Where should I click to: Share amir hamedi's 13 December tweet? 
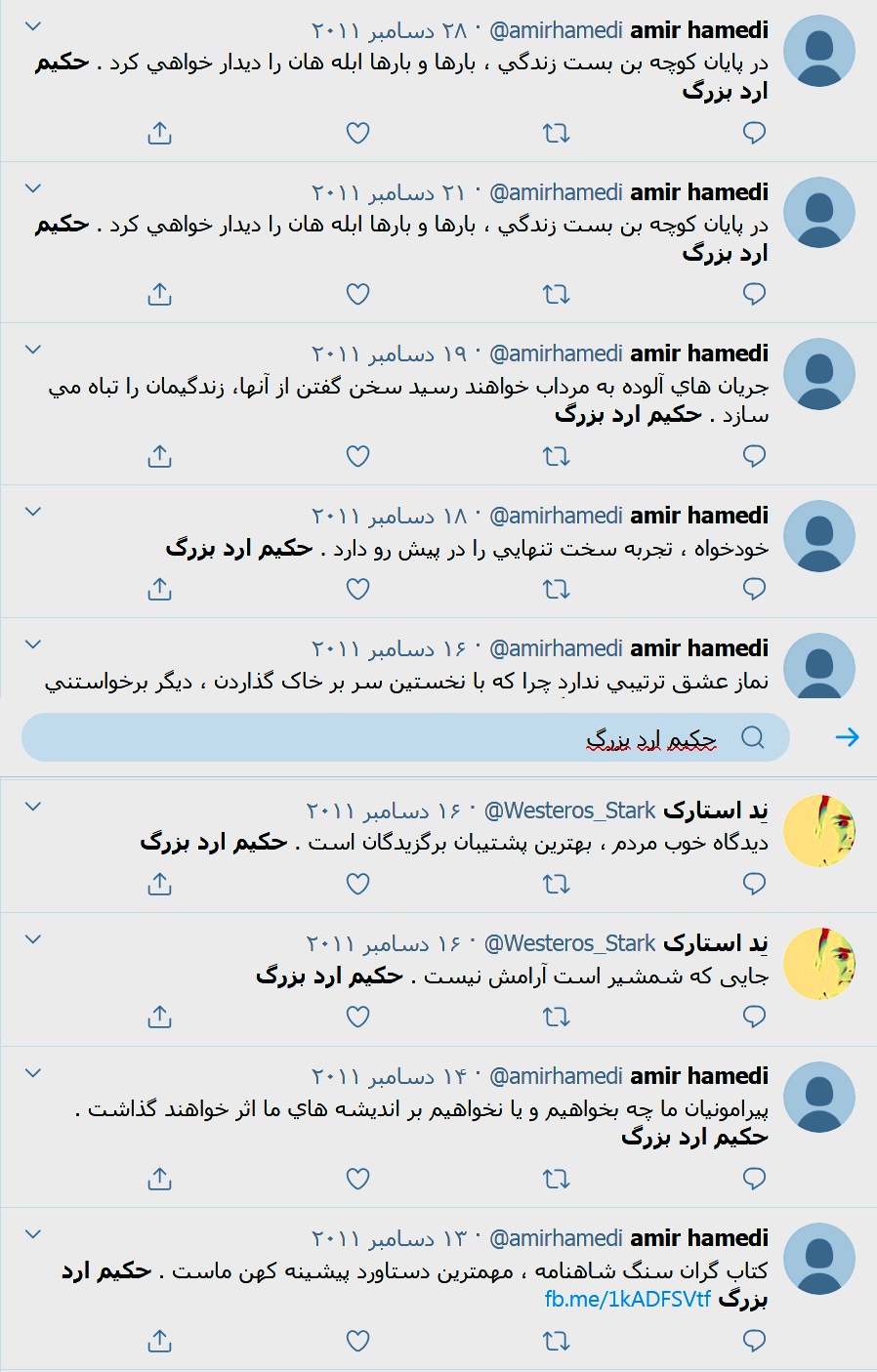(x=160, y=1341)
